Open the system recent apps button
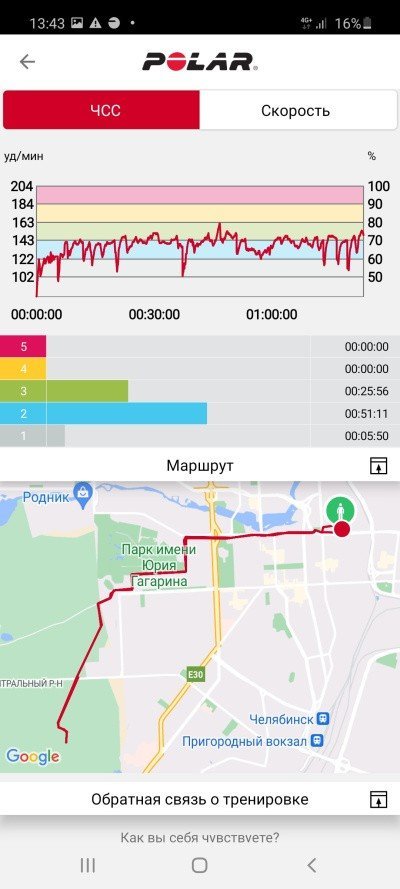The height and width of the screenshot is (889, 400). pos(87,865)
